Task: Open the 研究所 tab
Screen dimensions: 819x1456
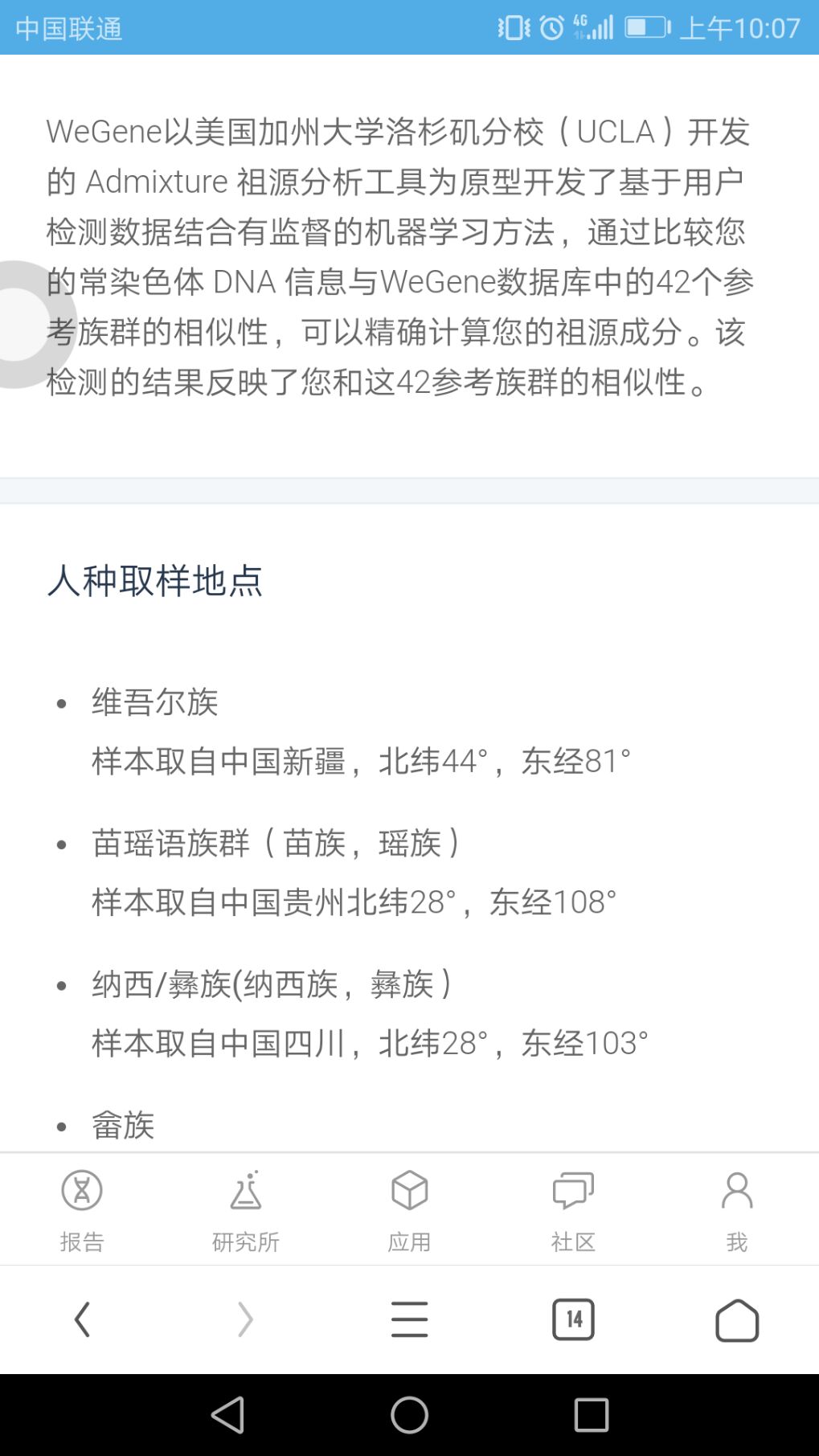Action: (x=246, y=1210)
